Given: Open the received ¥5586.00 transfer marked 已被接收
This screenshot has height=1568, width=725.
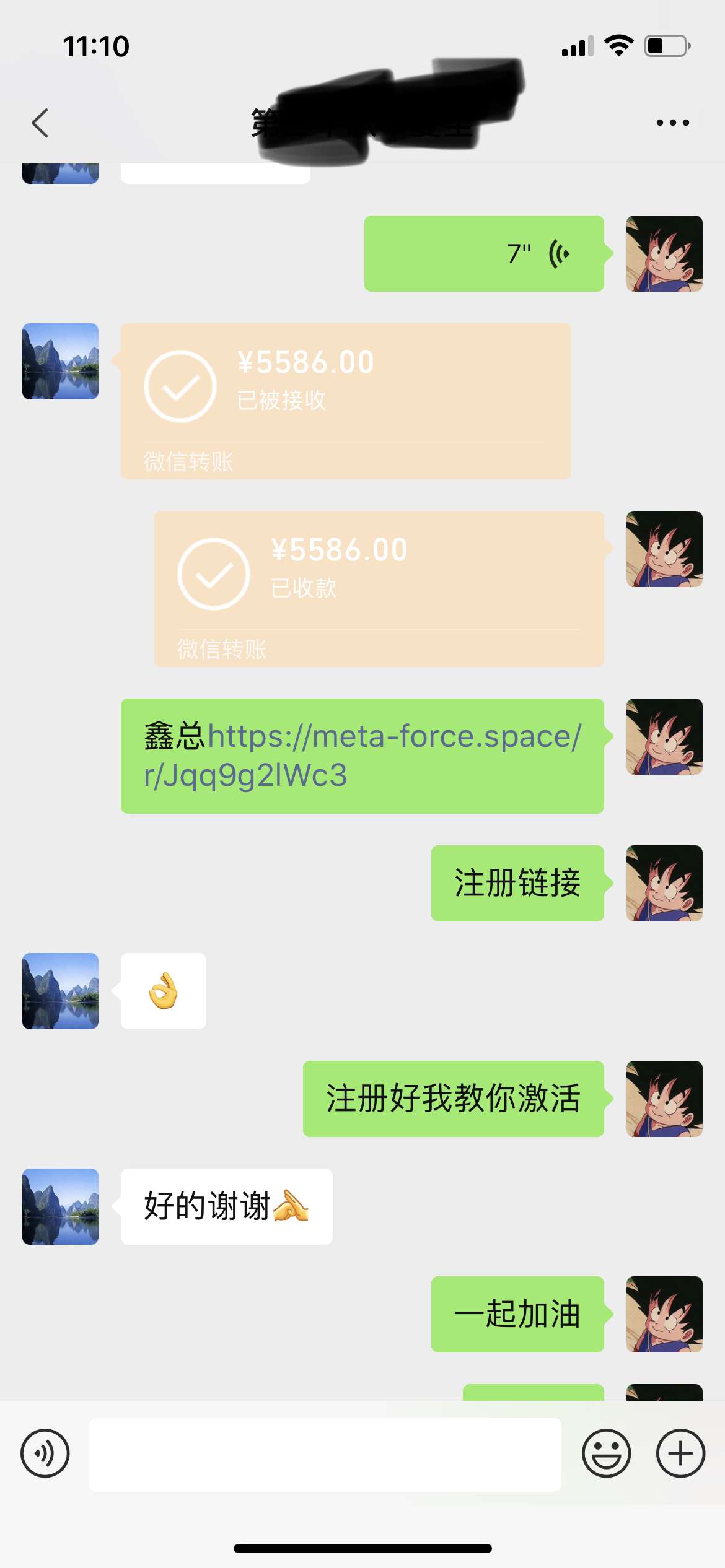Looking at the screenshot, I should click(345, 401).
